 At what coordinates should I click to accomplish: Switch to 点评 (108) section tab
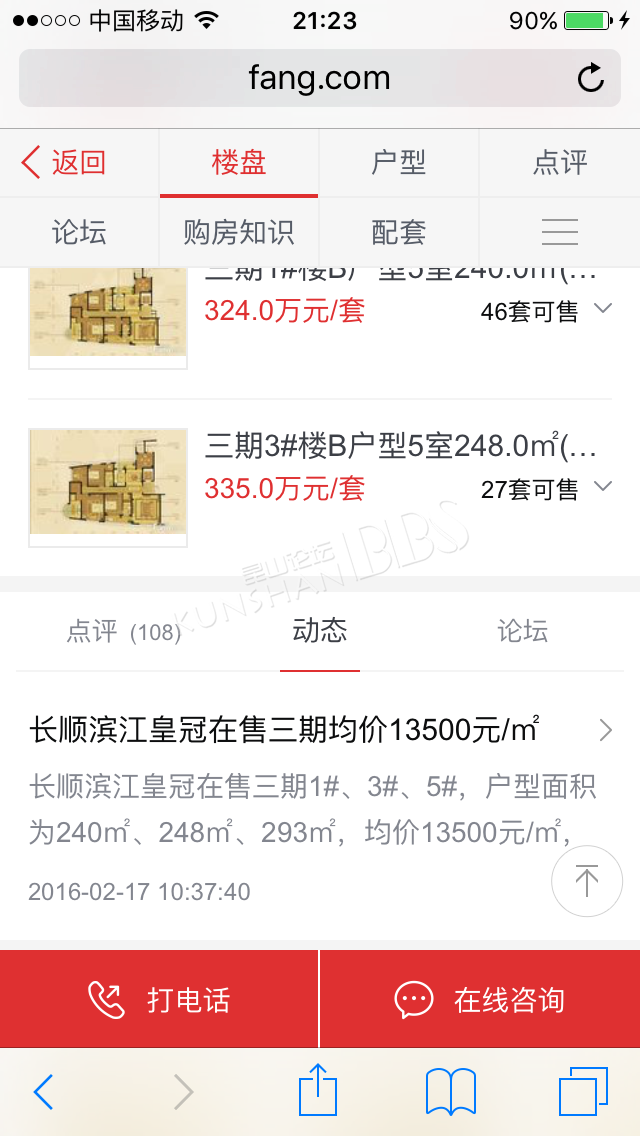coord(123,632)
